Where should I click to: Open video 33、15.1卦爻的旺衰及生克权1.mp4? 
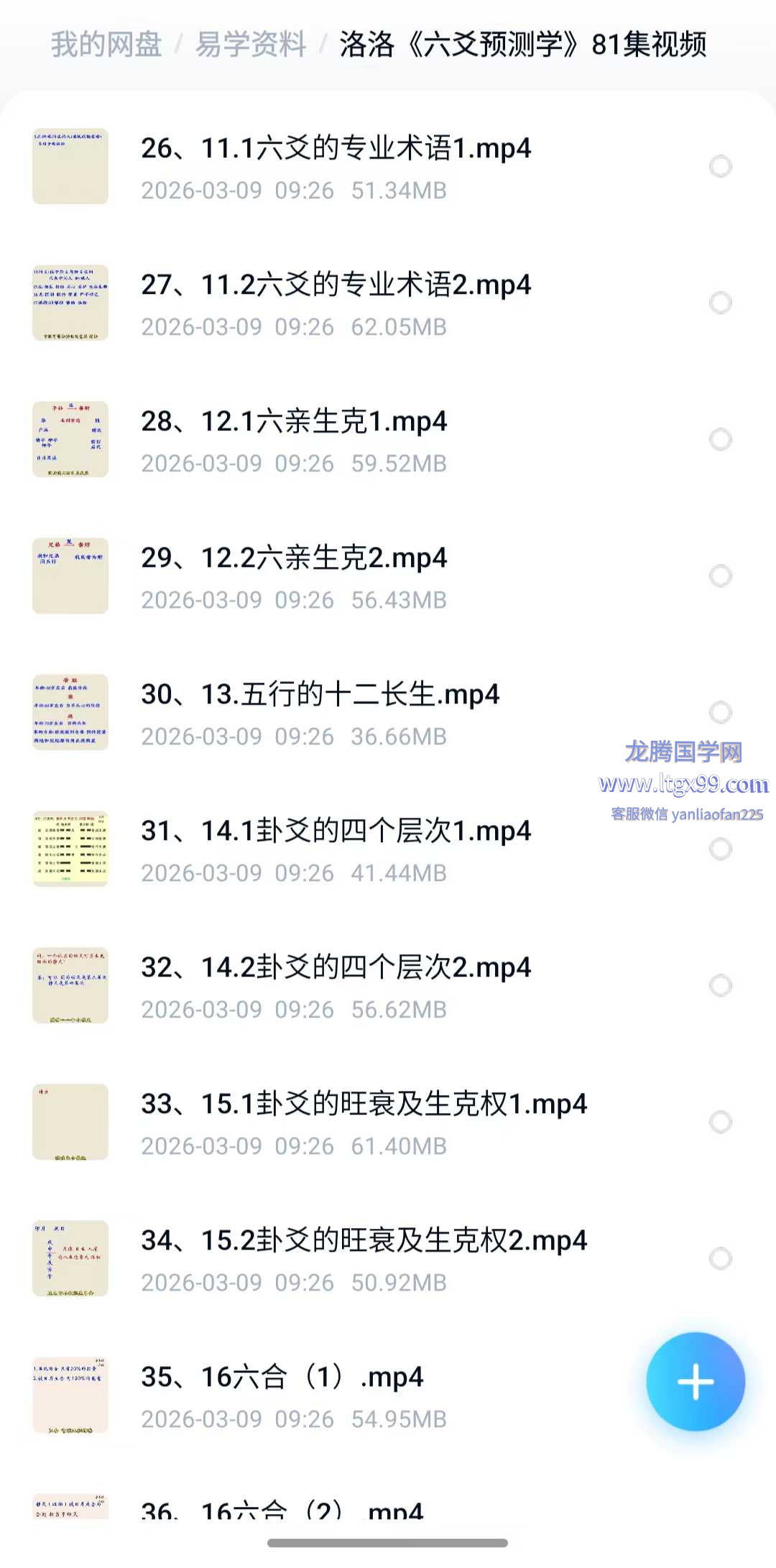364,1104
